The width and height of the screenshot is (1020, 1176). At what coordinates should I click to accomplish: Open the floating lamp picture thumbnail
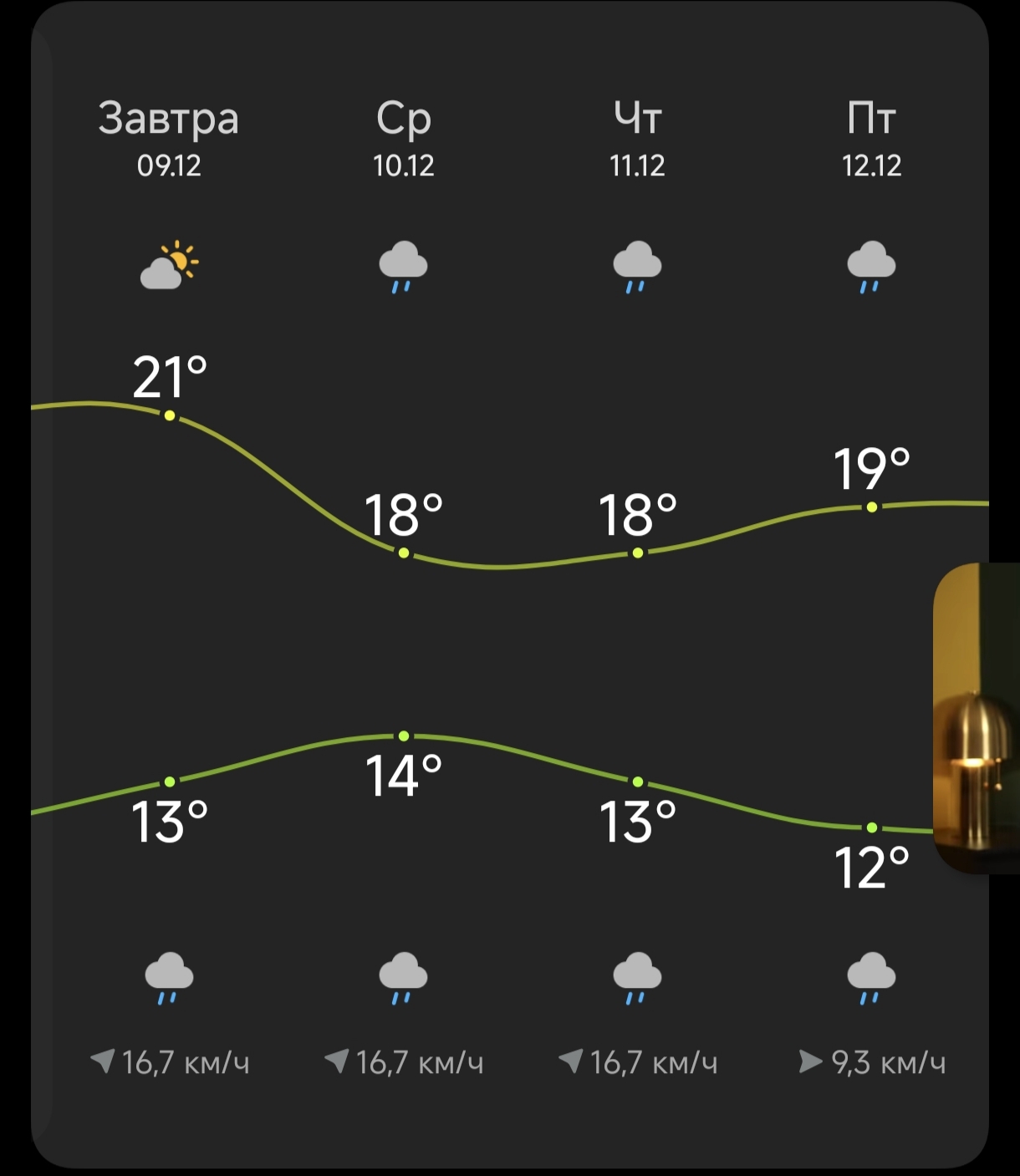point(978,719)
